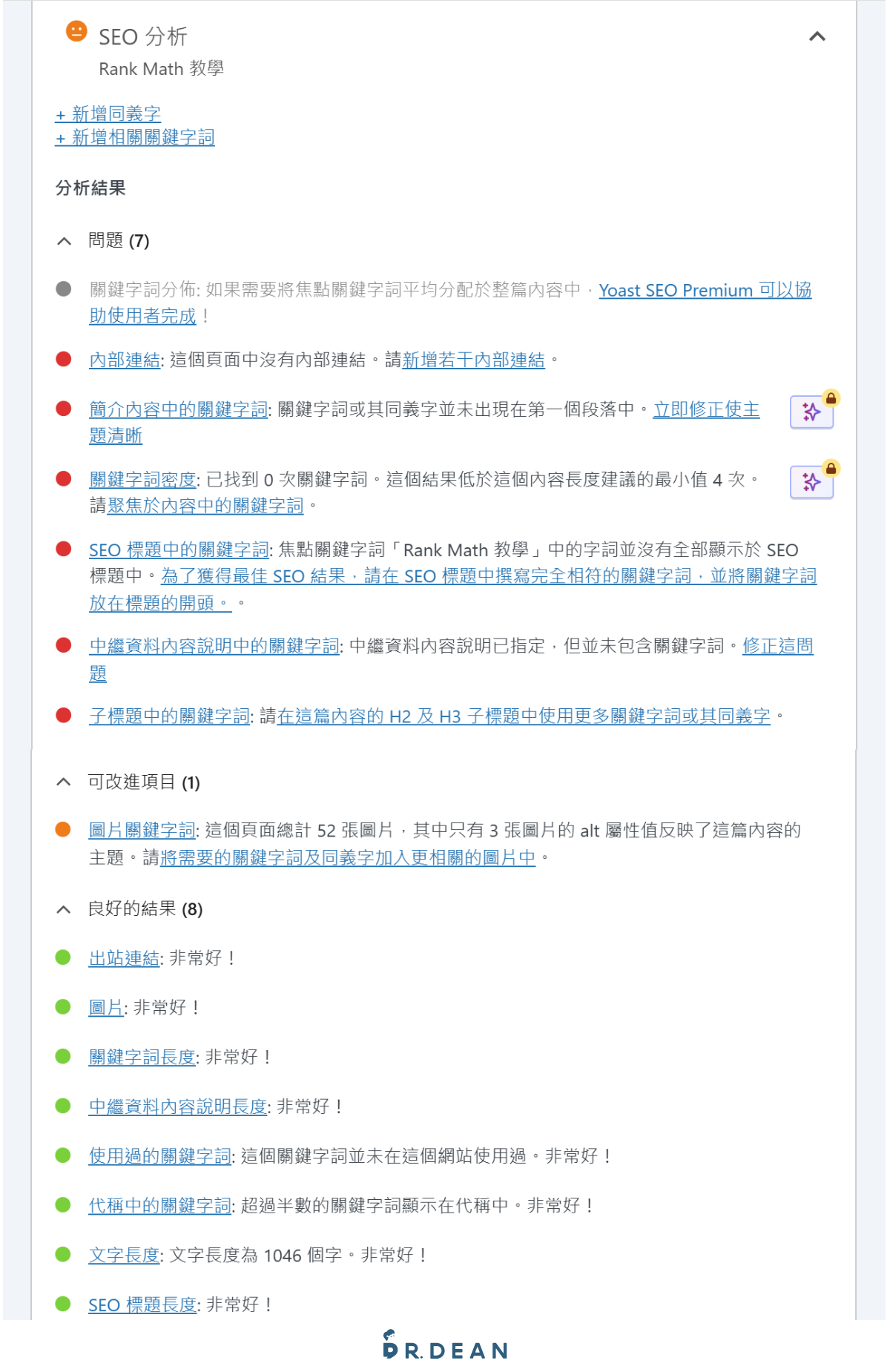Collapse the 良好的結果 (8) section
This screenshot has width=890, height=1372.
click(x=64, y=908)
